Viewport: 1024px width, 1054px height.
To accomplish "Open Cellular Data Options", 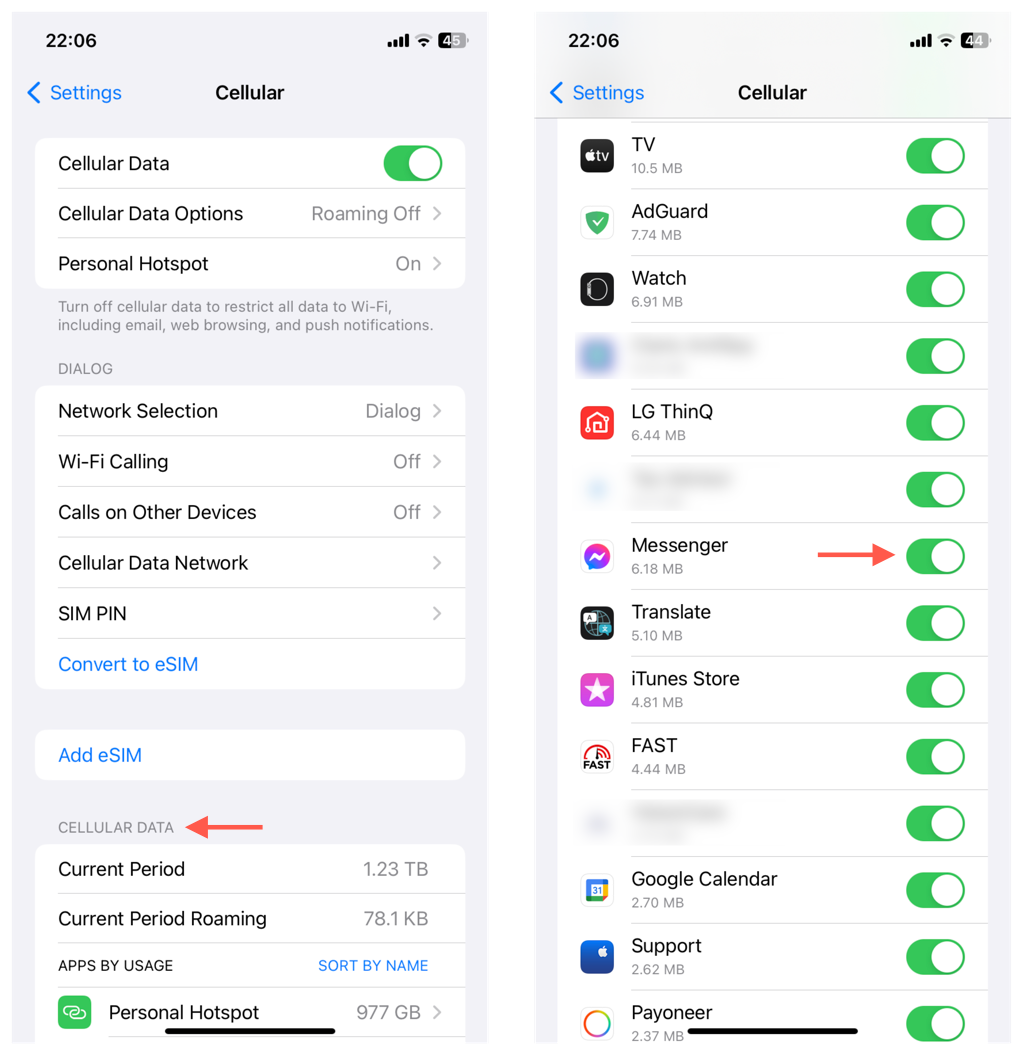I will tap(250, 213).
